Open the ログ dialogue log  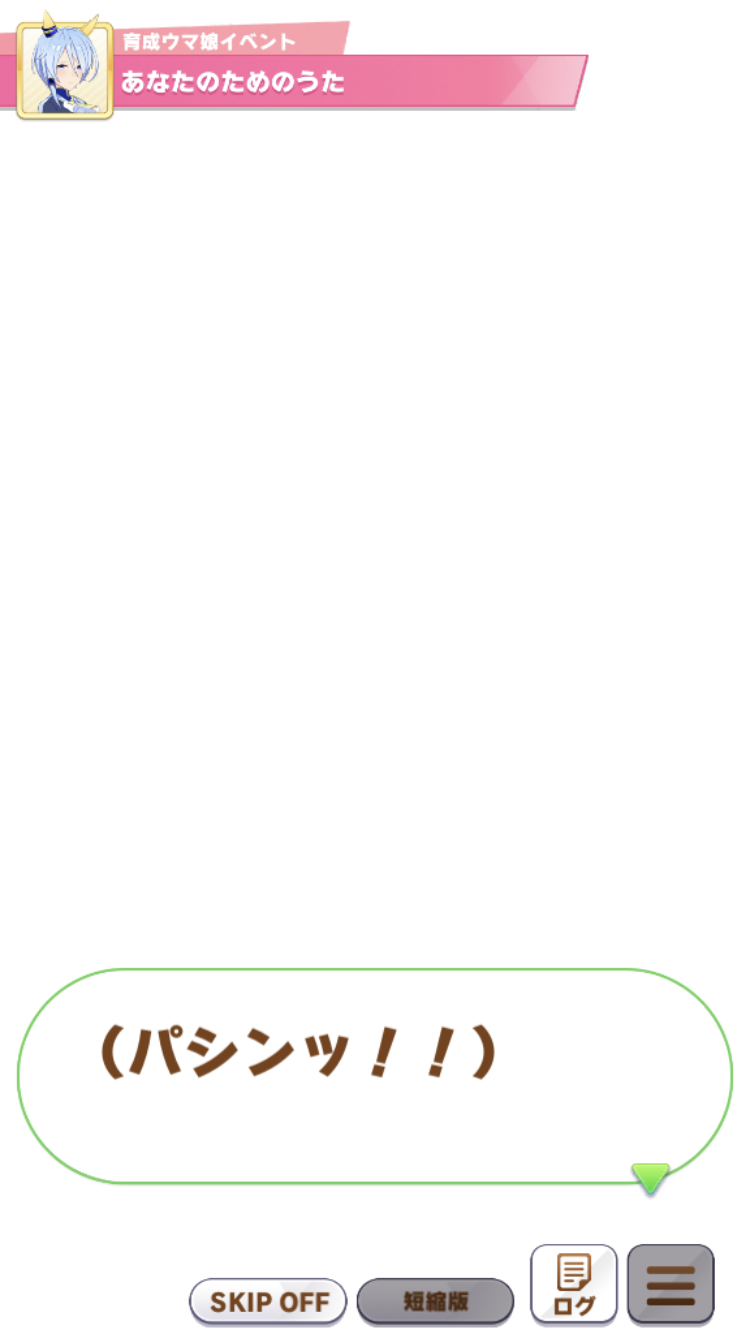coord(574,1284)
